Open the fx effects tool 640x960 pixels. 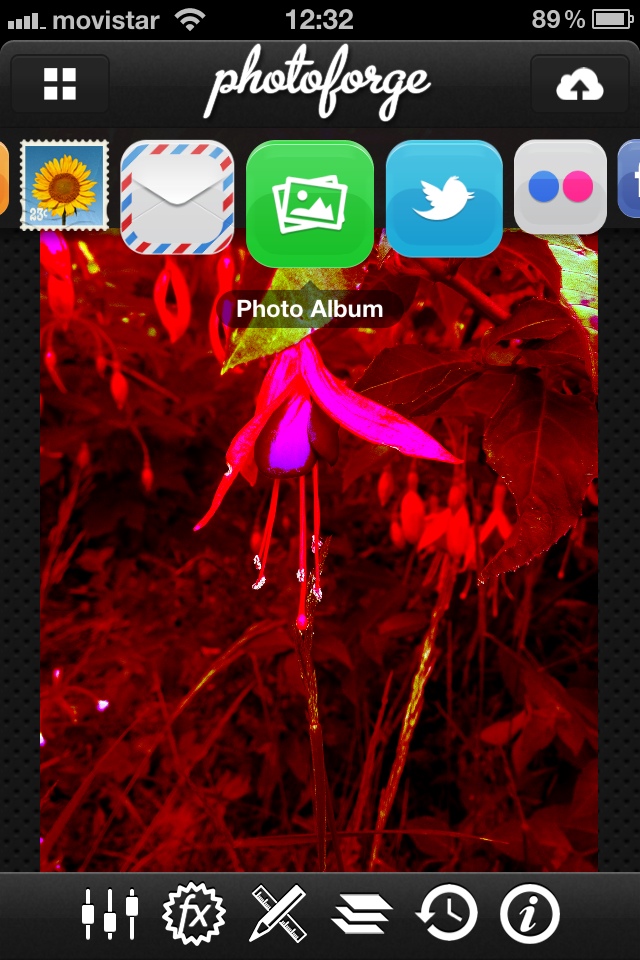click(x=194, y=913)
